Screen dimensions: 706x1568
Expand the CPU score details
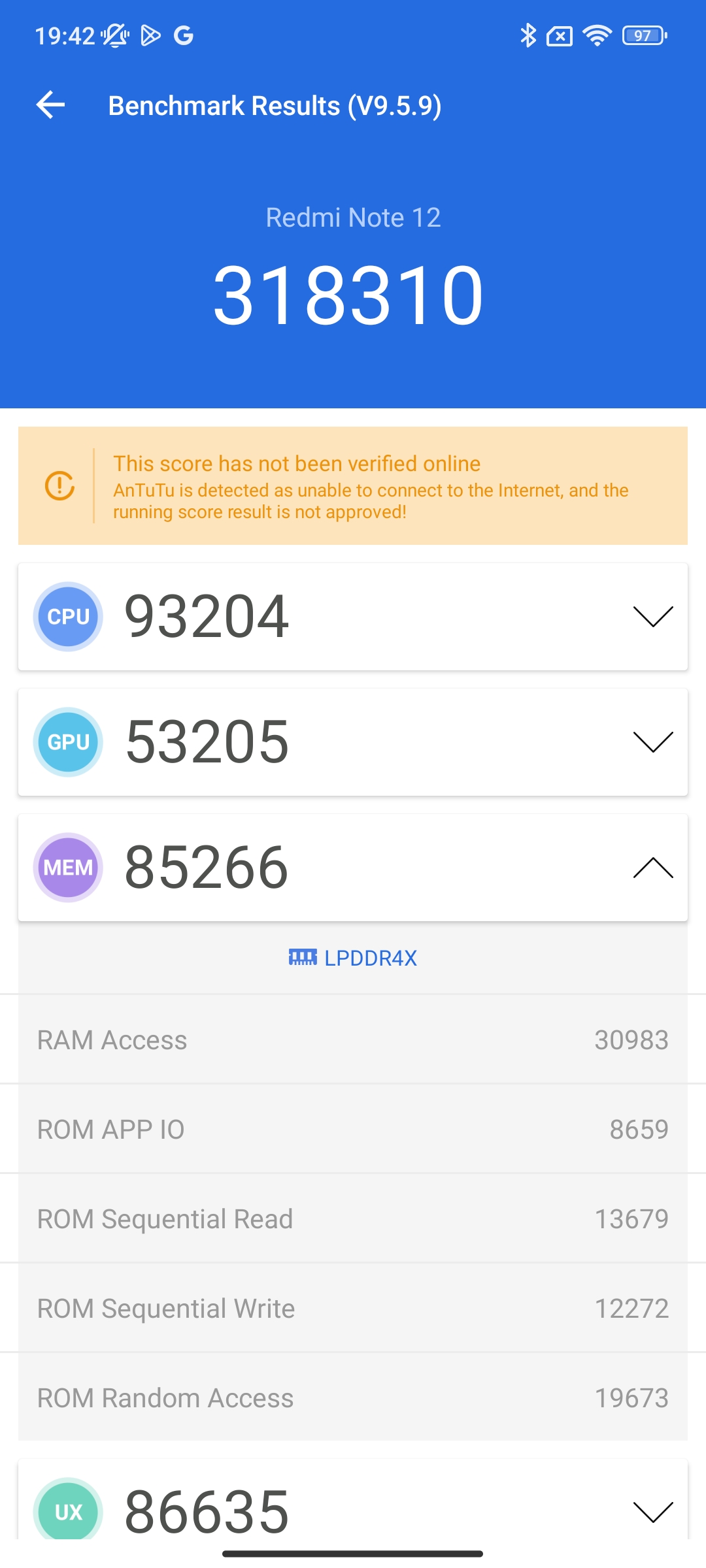pyautogui.click(x=653, y=616)
